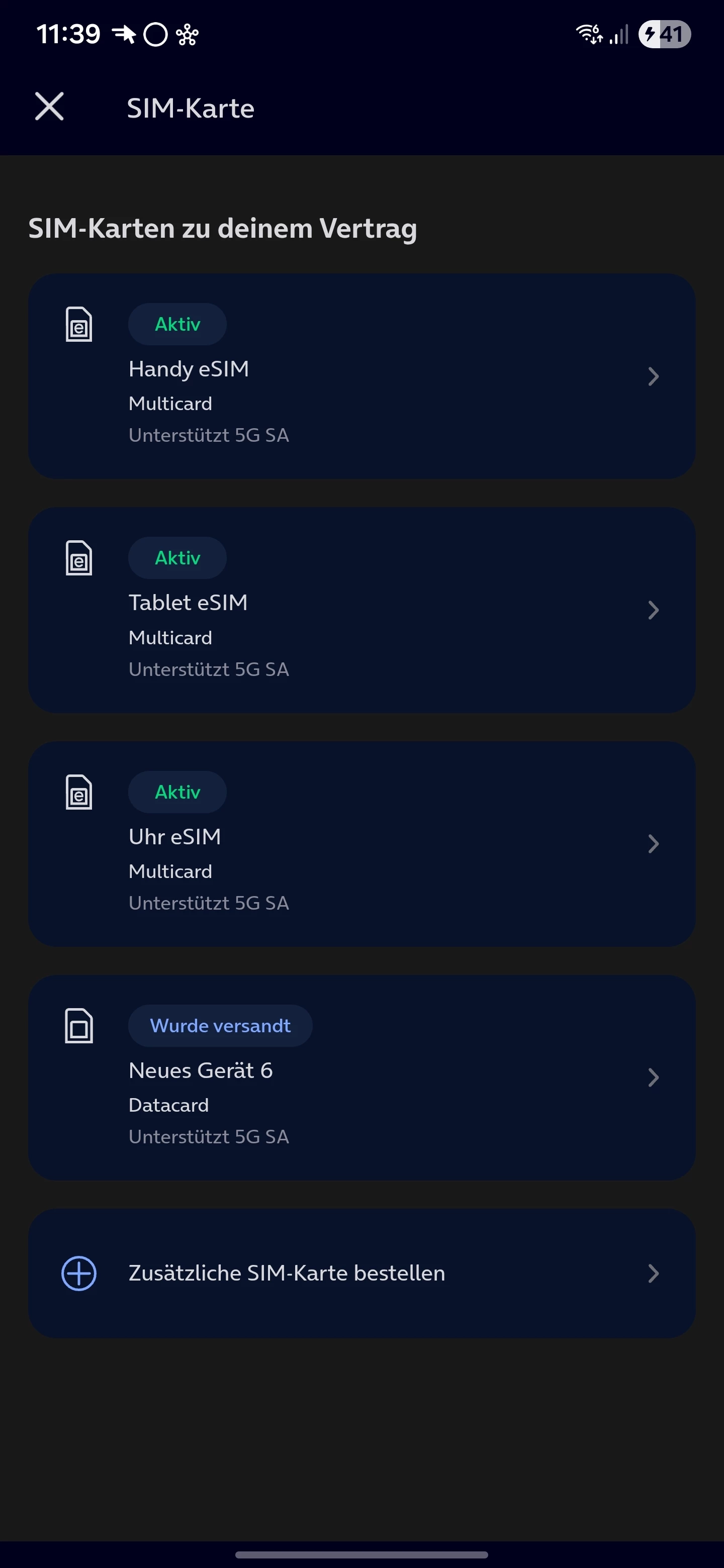Close the SIM-Karte screen
Screen dimensions: 724x1568
(x=49, y=107)
